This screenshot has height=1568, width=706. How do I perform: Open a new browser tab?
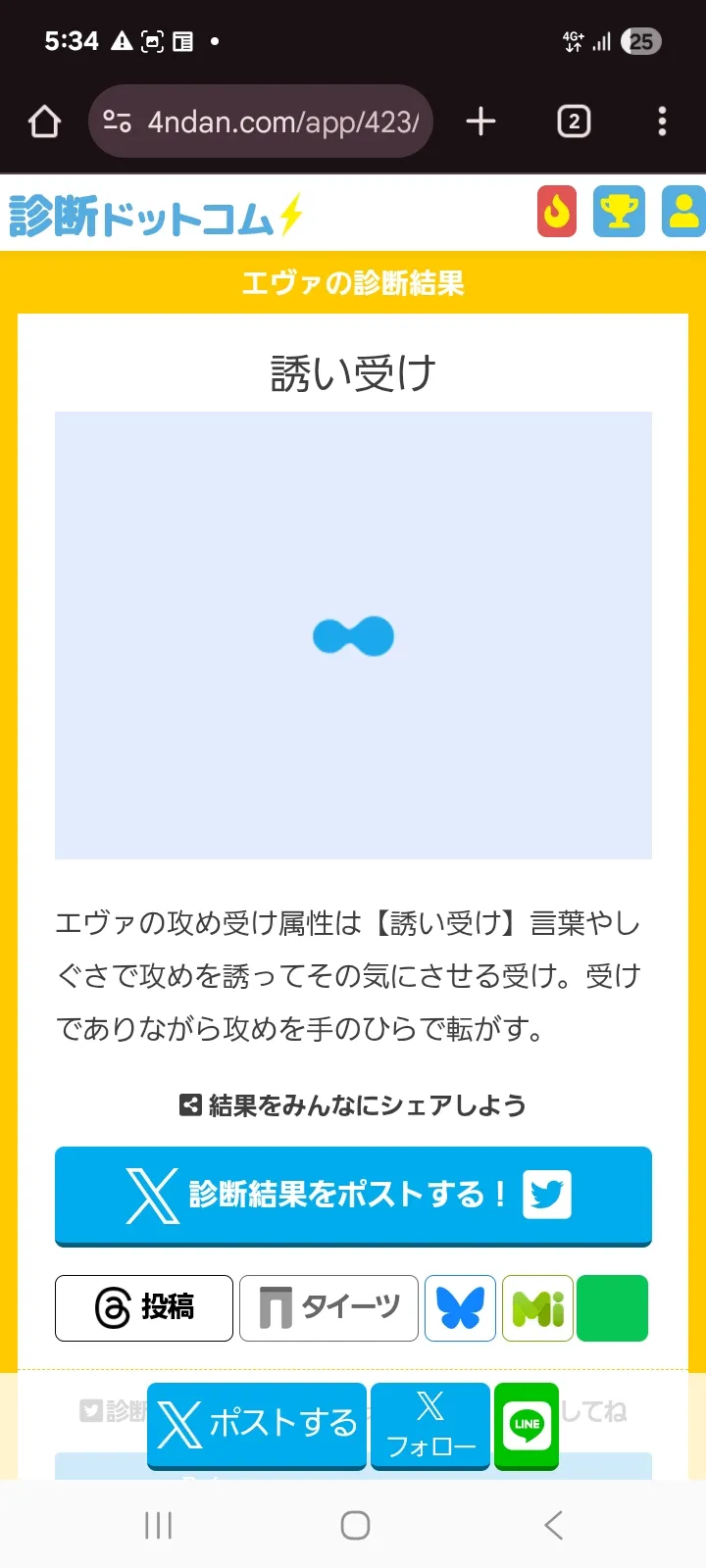click(x=480, y=122)
